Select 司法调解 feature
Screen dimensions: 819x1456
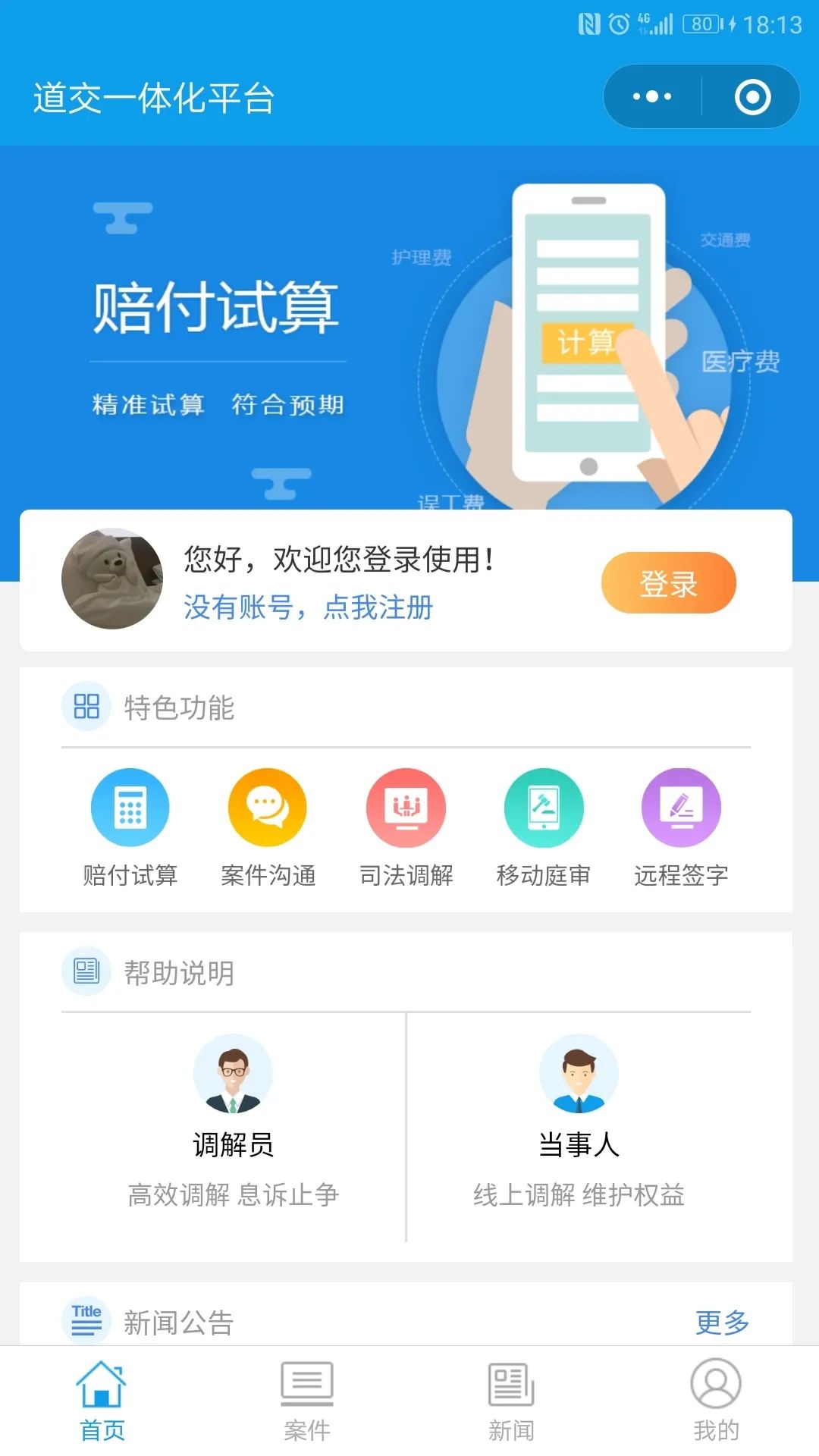tap(406, 827)
